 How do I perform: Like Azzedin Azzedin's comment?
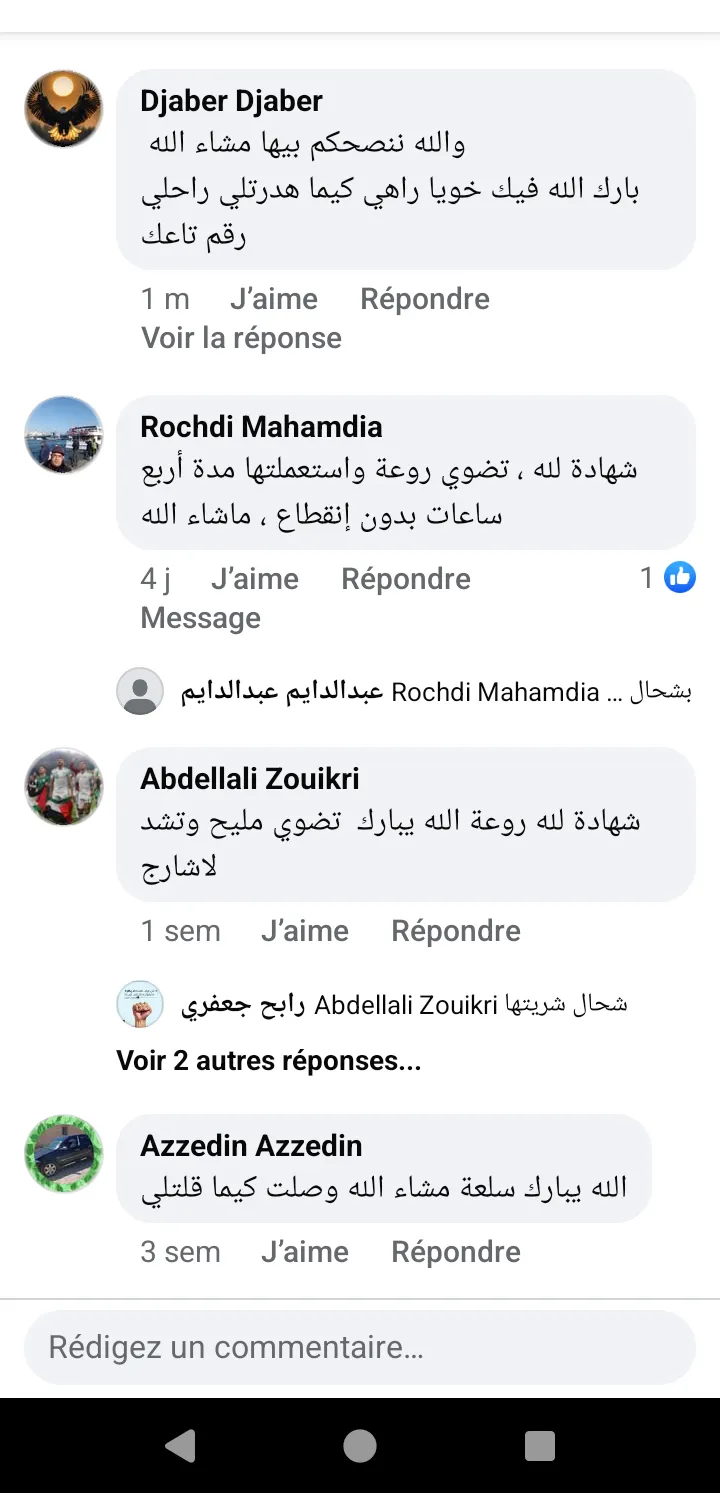pyautogui.click(x=305, y=1252)
